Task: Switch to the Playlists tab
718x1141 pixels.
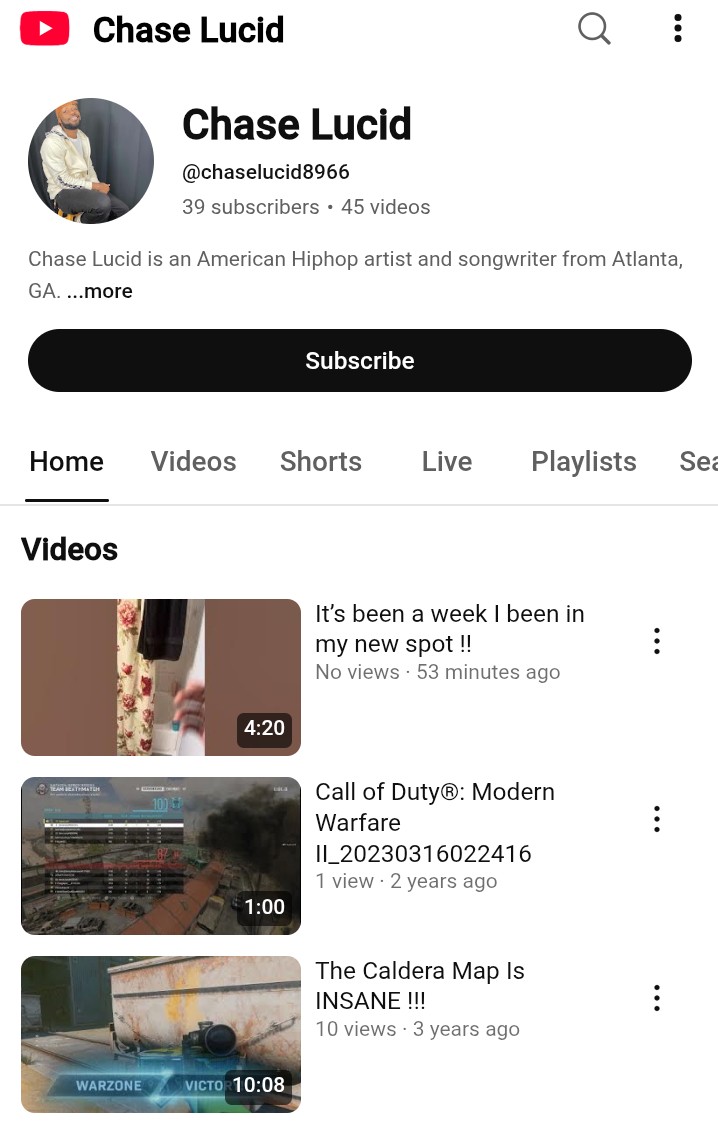Action: coord(583,461)
